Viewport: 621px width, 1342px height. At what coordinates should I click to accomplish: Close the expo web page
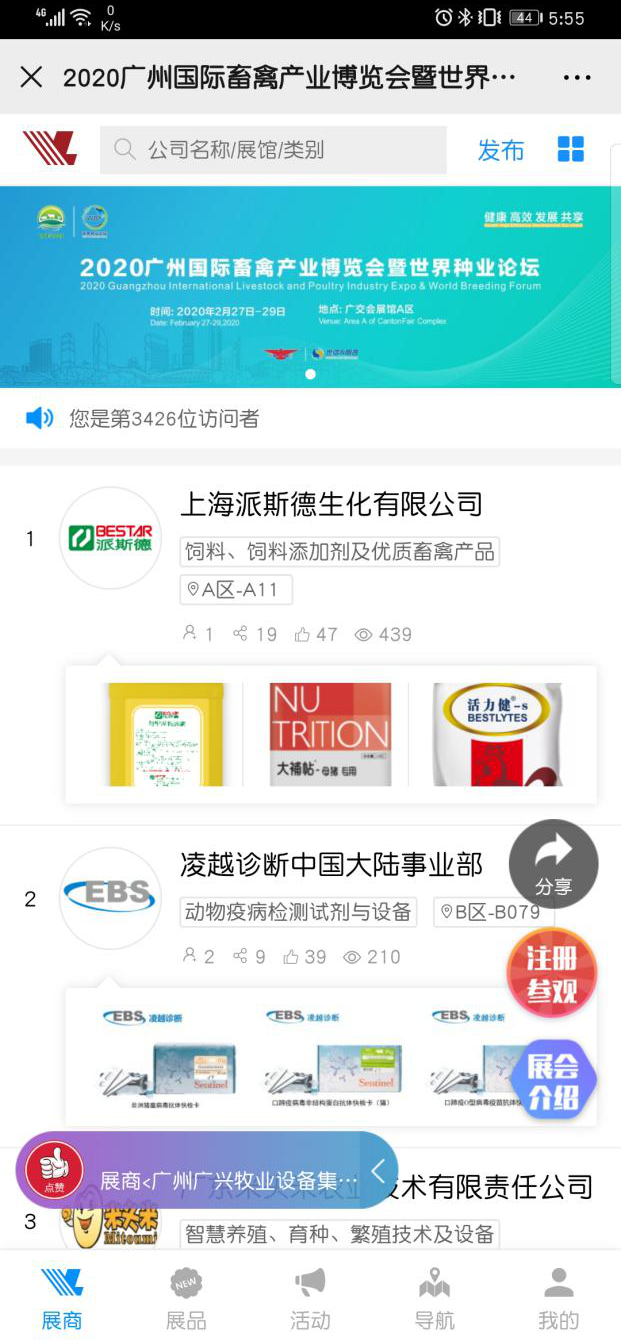[x=31, y=77]
